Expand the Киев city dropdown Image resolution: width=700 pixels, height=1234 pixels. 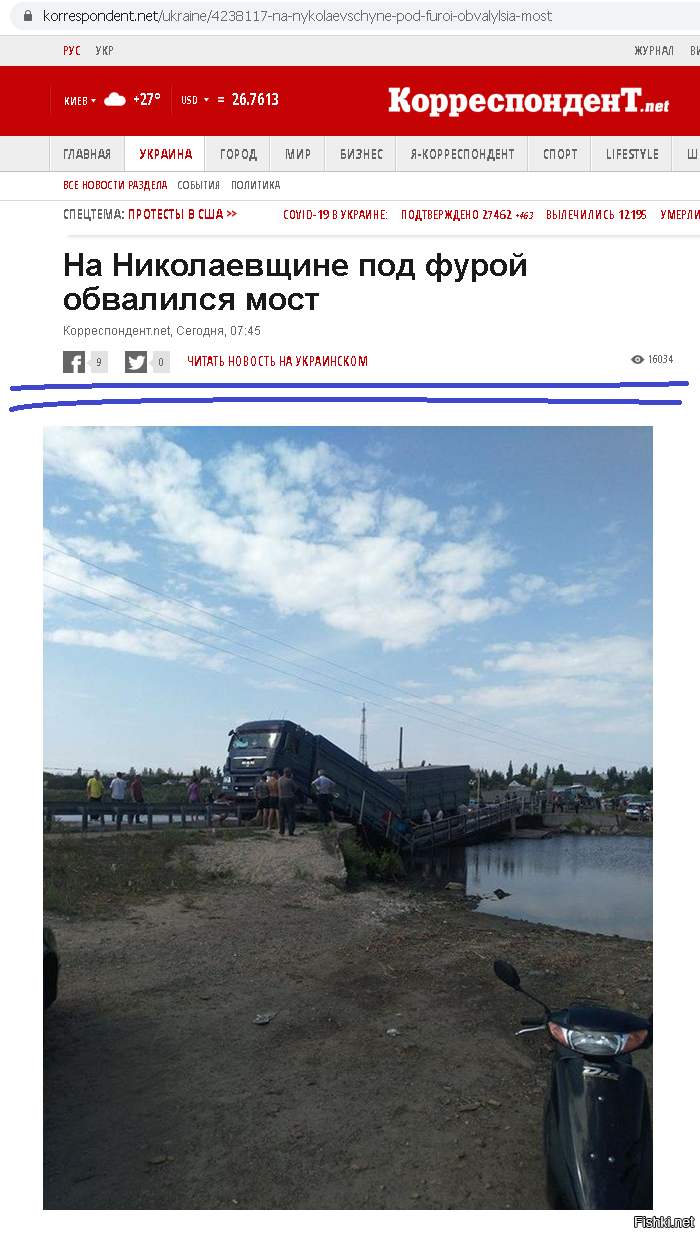point(80,100)
